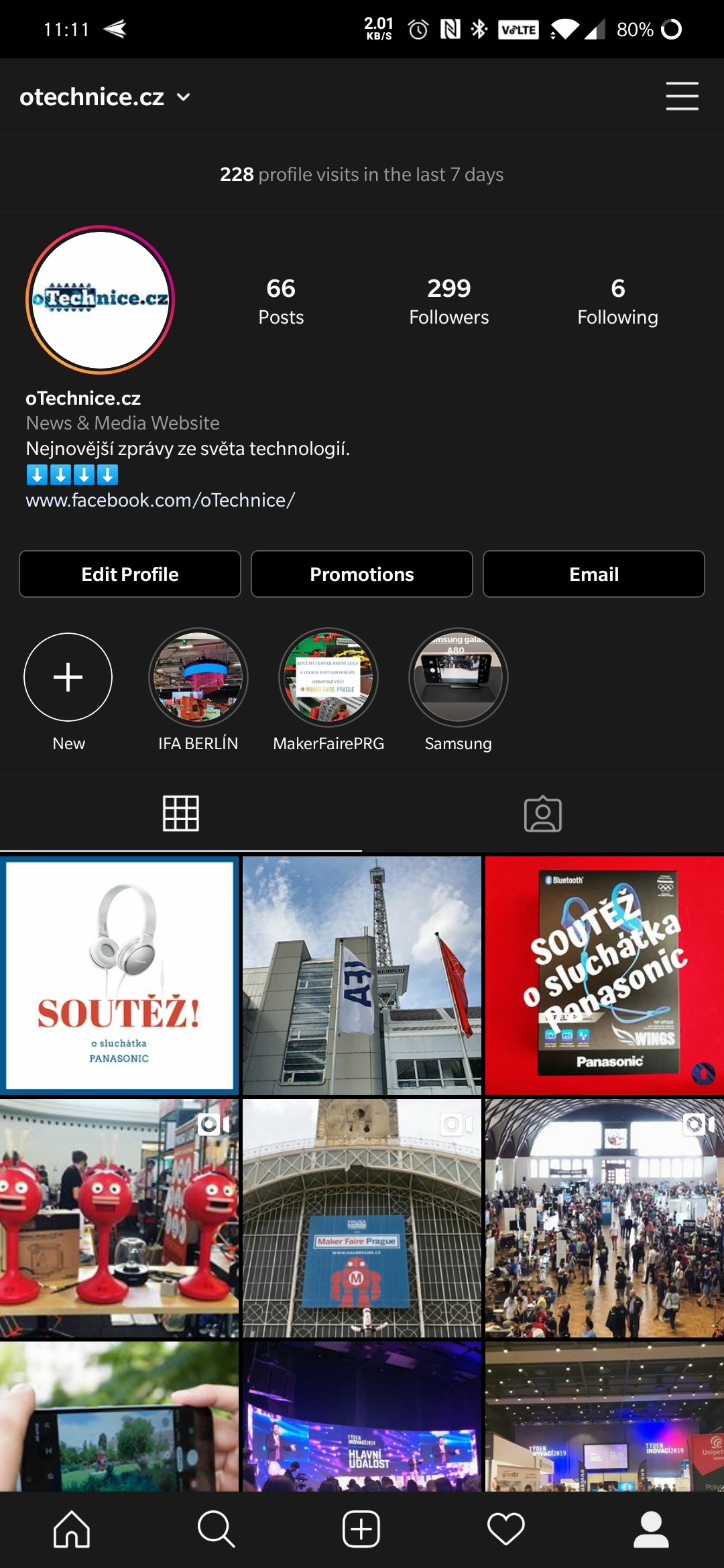Open Promotions
Image resolution: width=724 pixels, height=1568 pixels.
point(362,574)
